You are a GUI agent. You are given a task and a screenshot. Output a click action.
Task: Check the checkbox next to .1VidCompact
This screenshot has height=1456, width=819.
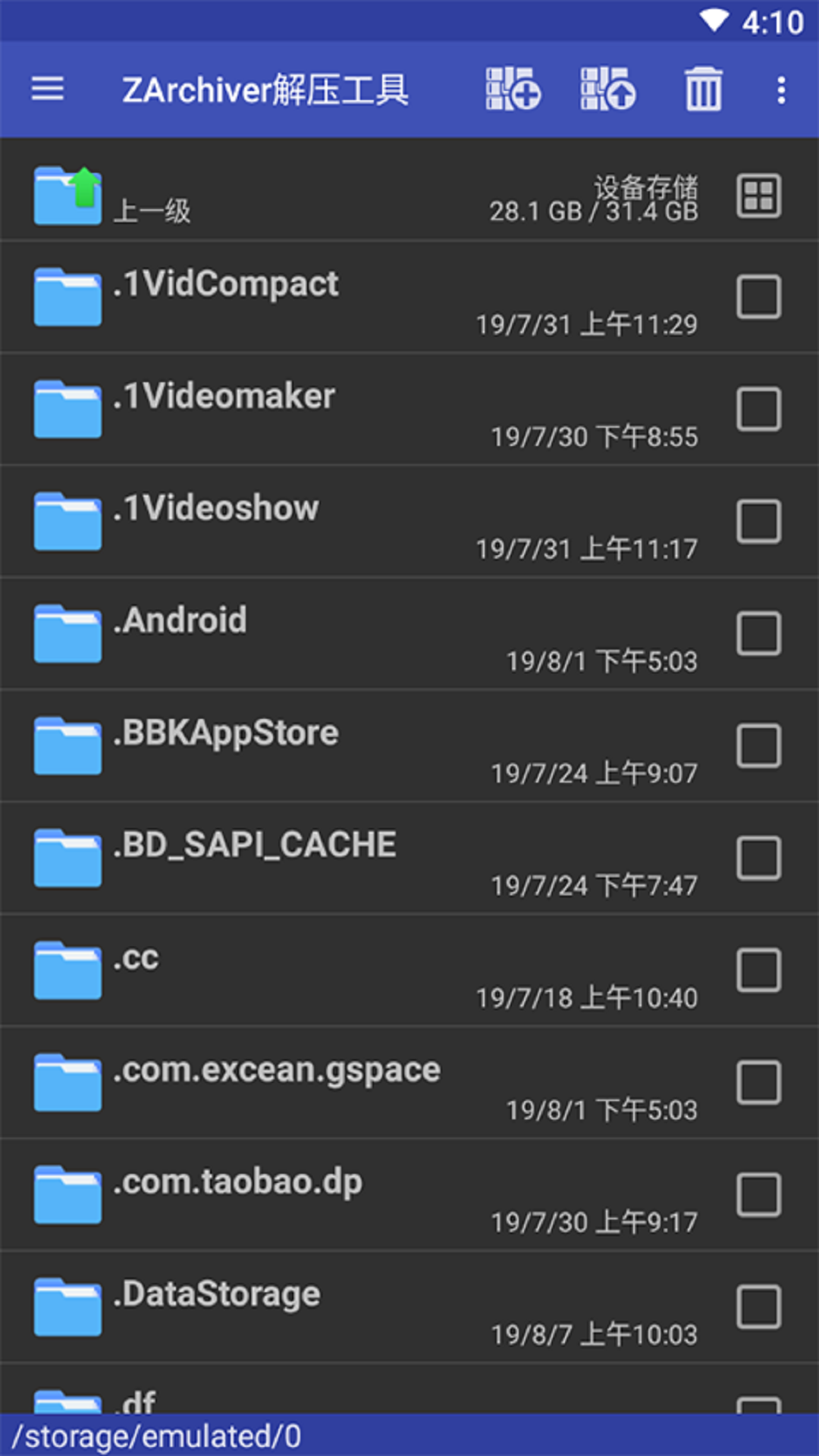pyautogui.click(x=758, y=297)
